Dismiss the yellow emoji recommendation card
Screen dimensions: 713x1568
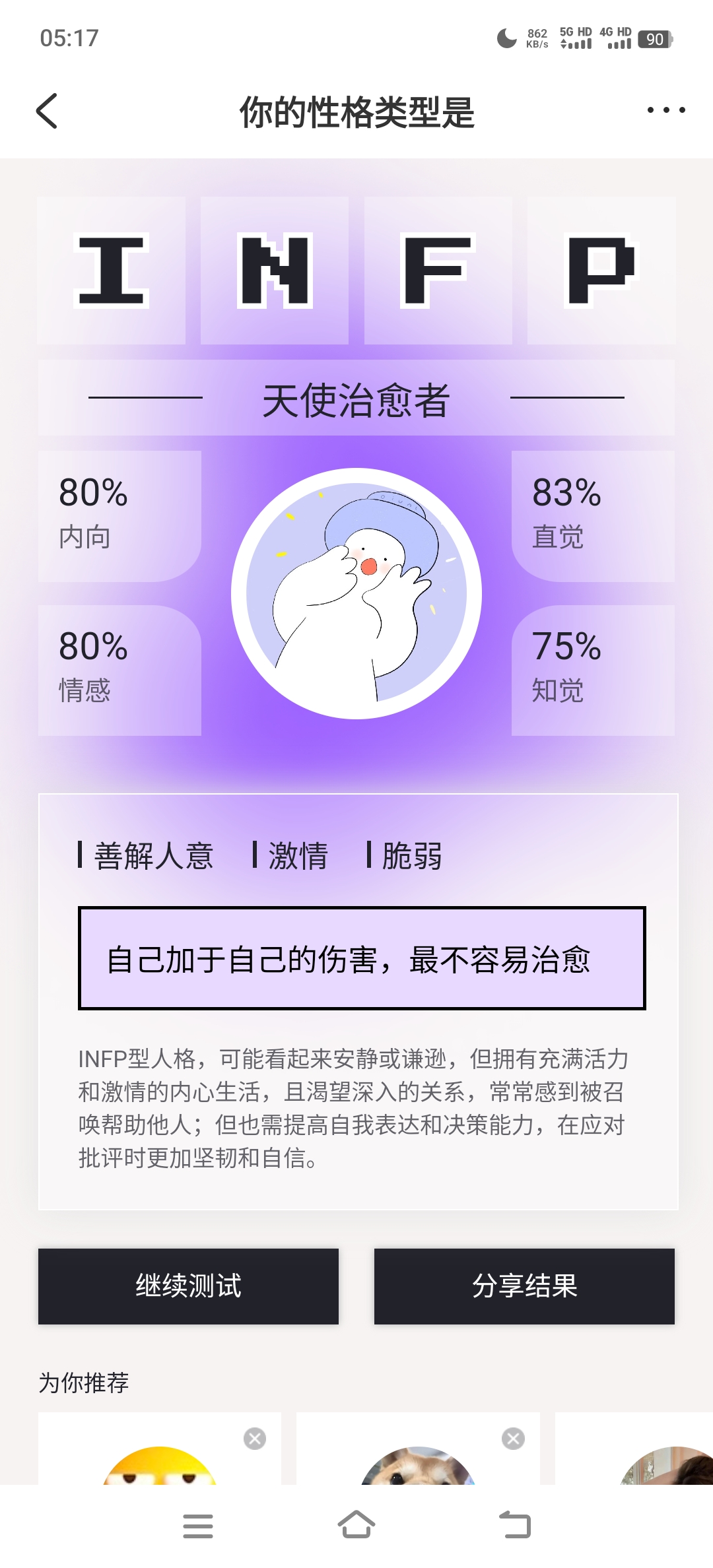(255, 1438)
